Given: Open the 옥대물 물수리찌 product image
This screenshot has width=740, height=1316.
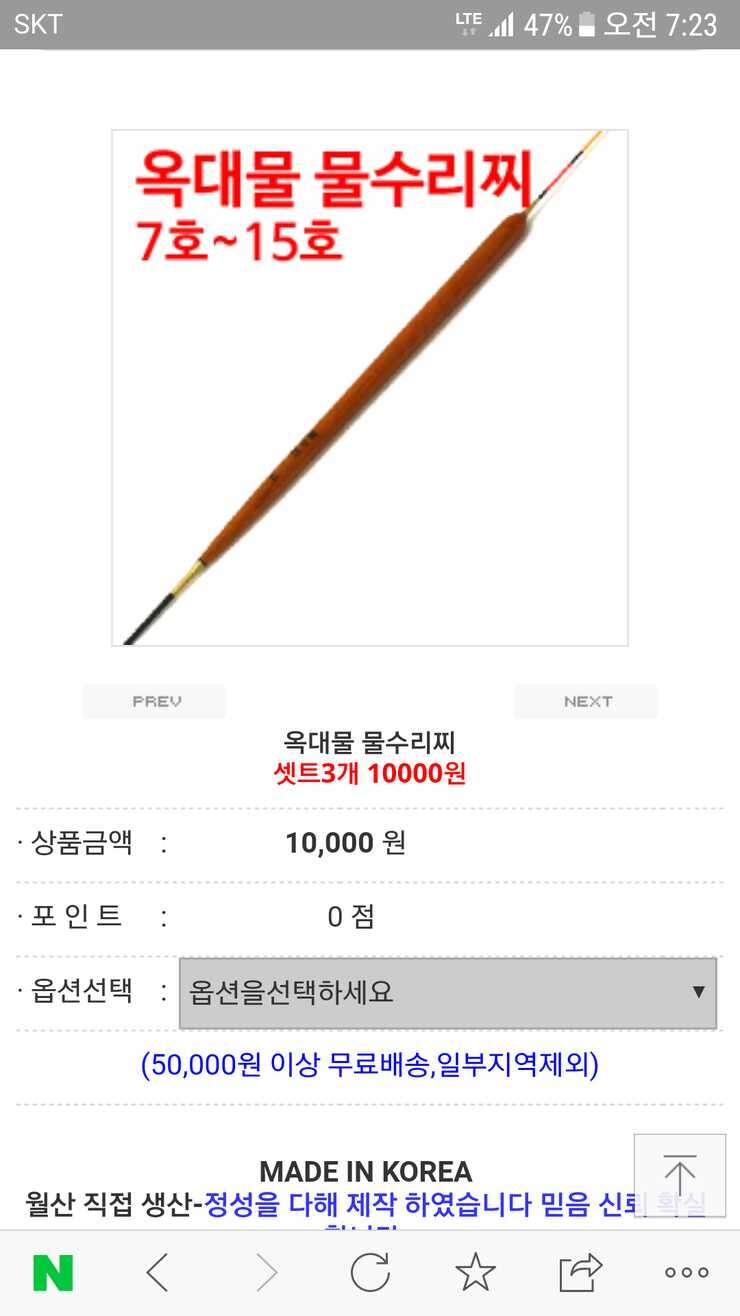Looking at the screenshot, I should point(370,388).
